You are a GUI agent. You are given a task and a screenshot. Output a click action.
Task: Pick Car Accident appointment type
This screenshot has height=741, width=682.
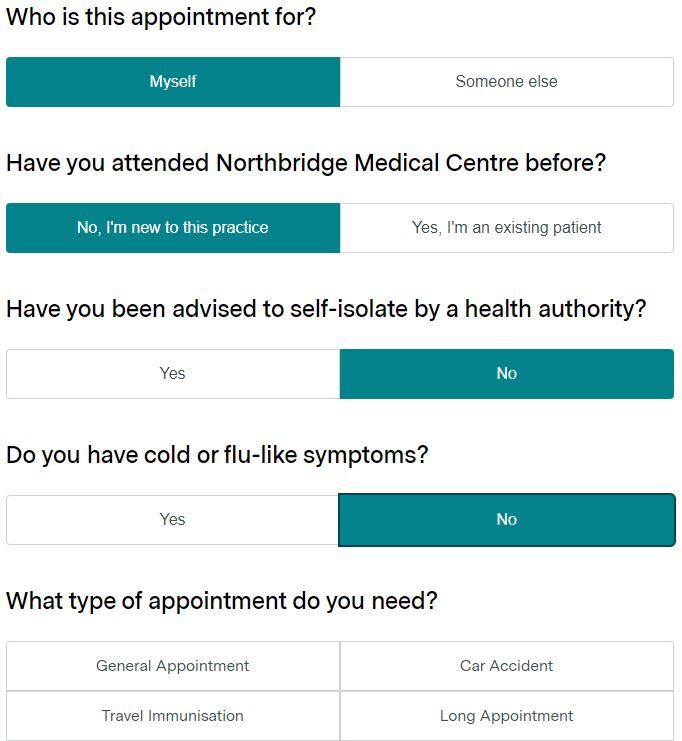point(506,666)
